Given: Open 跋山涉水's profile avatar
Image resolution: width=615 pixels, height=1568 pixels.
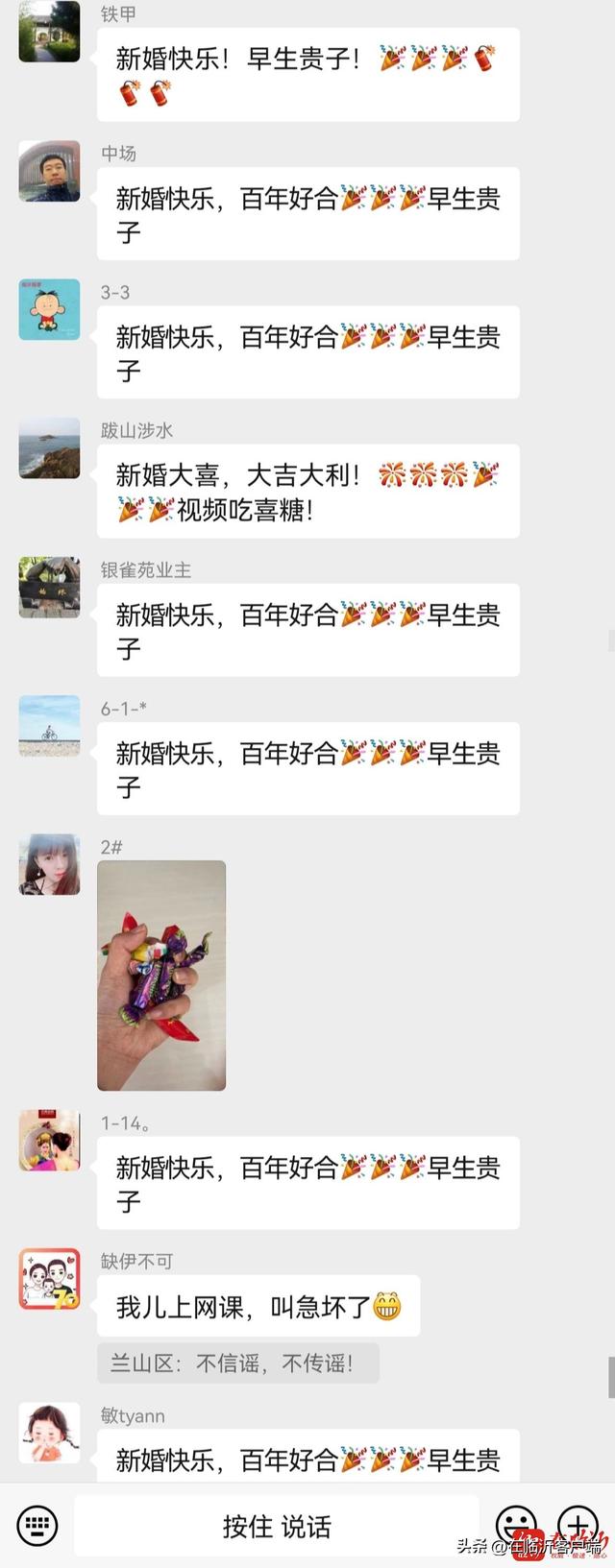Looking at the screenshot, I should pyautogui.click(x=49, y=447).
